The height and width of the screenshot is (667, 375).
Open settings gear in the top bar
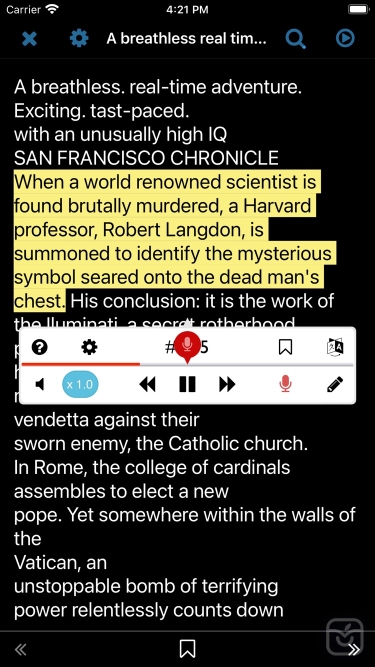[79, 39]
